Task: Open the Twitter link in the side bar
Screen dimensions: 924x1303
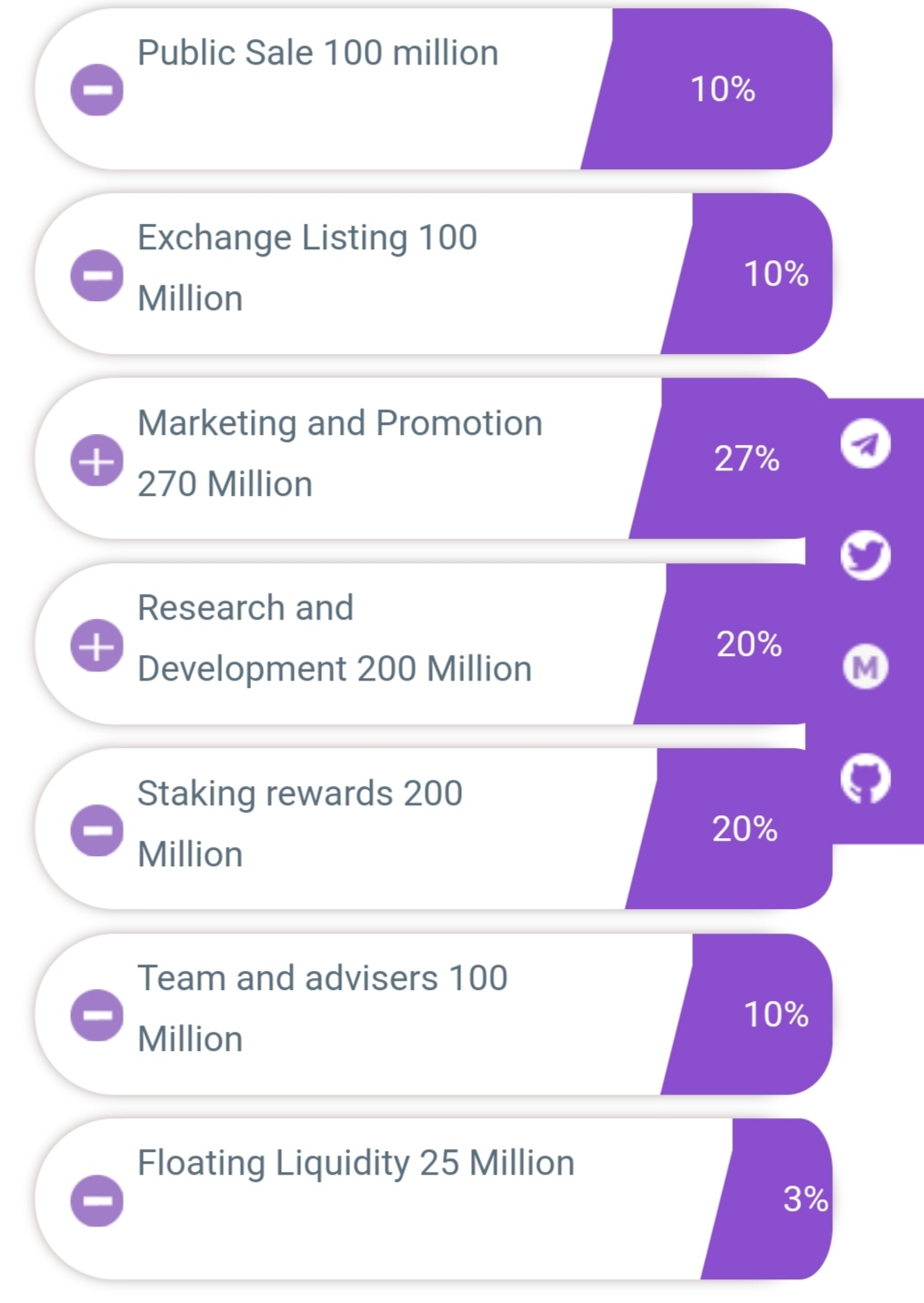Action: pyautogui.click(x=865, y=555)
